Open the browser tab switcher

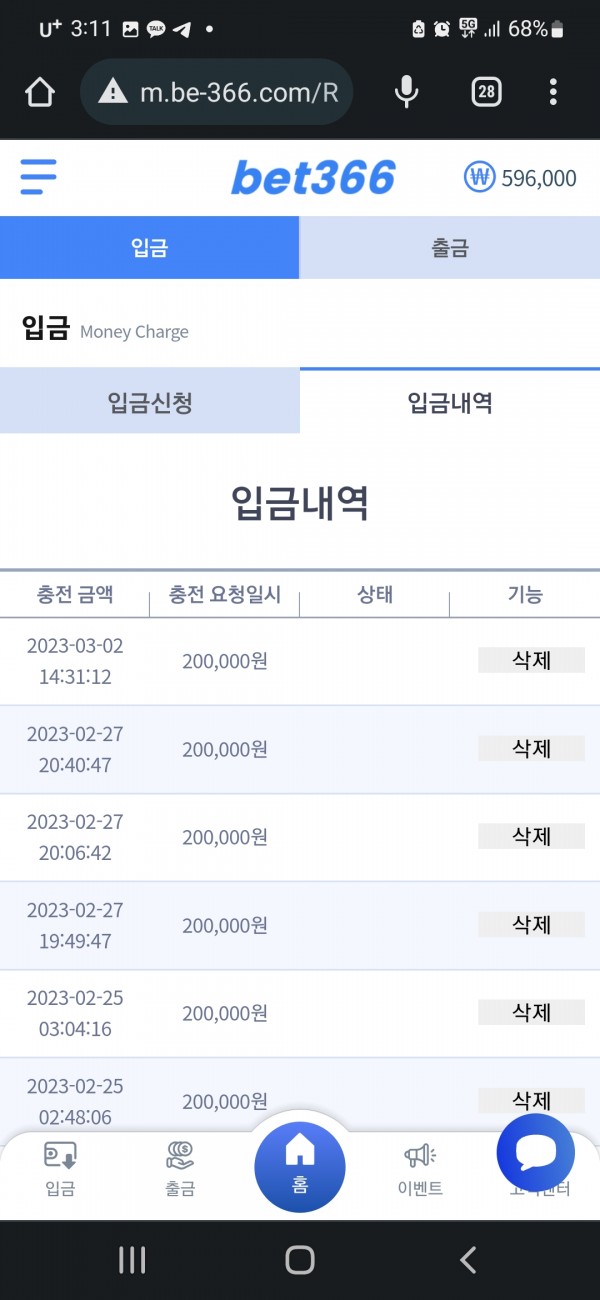485,93
